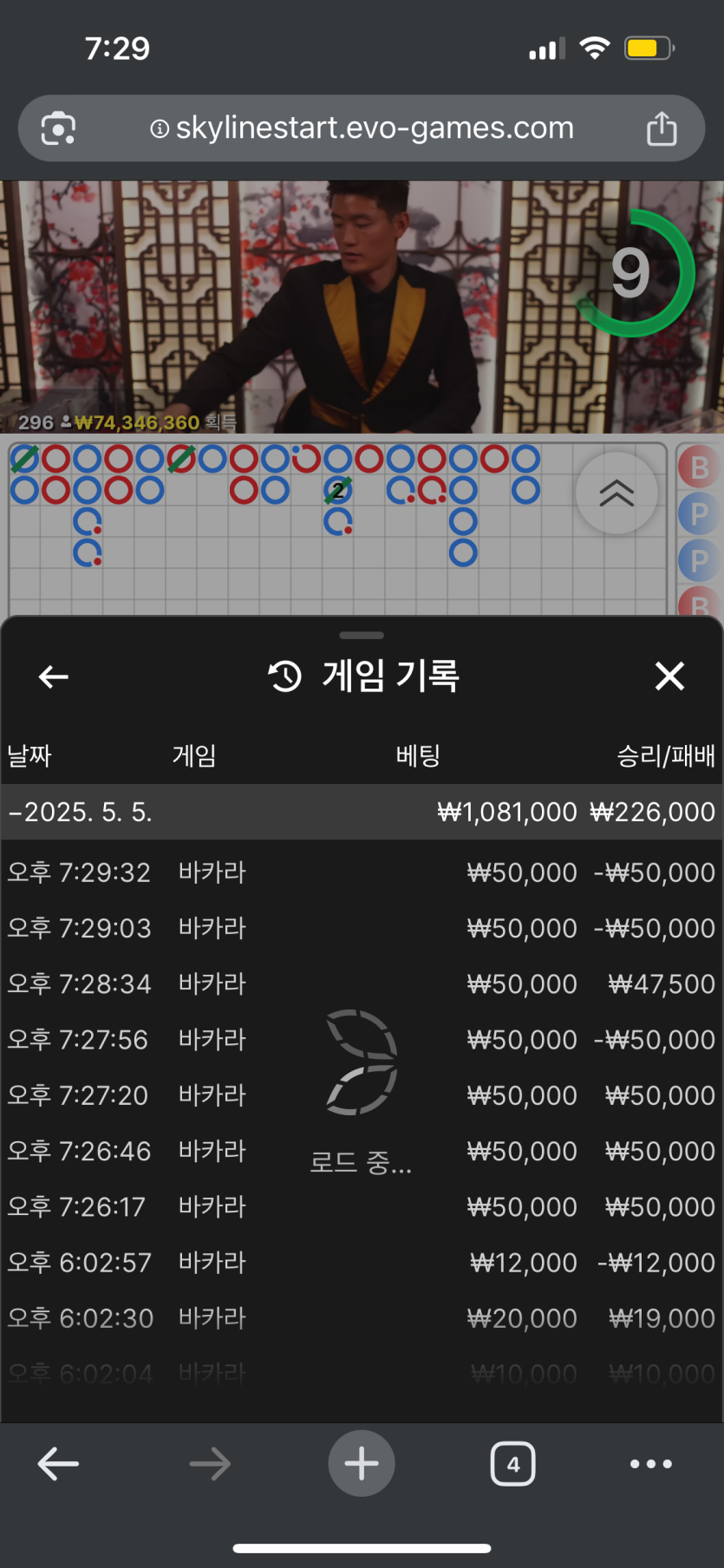
Task: View the 오후 7:28:34 round with ₩47,500 win
Action: click(x=362, y=984)
